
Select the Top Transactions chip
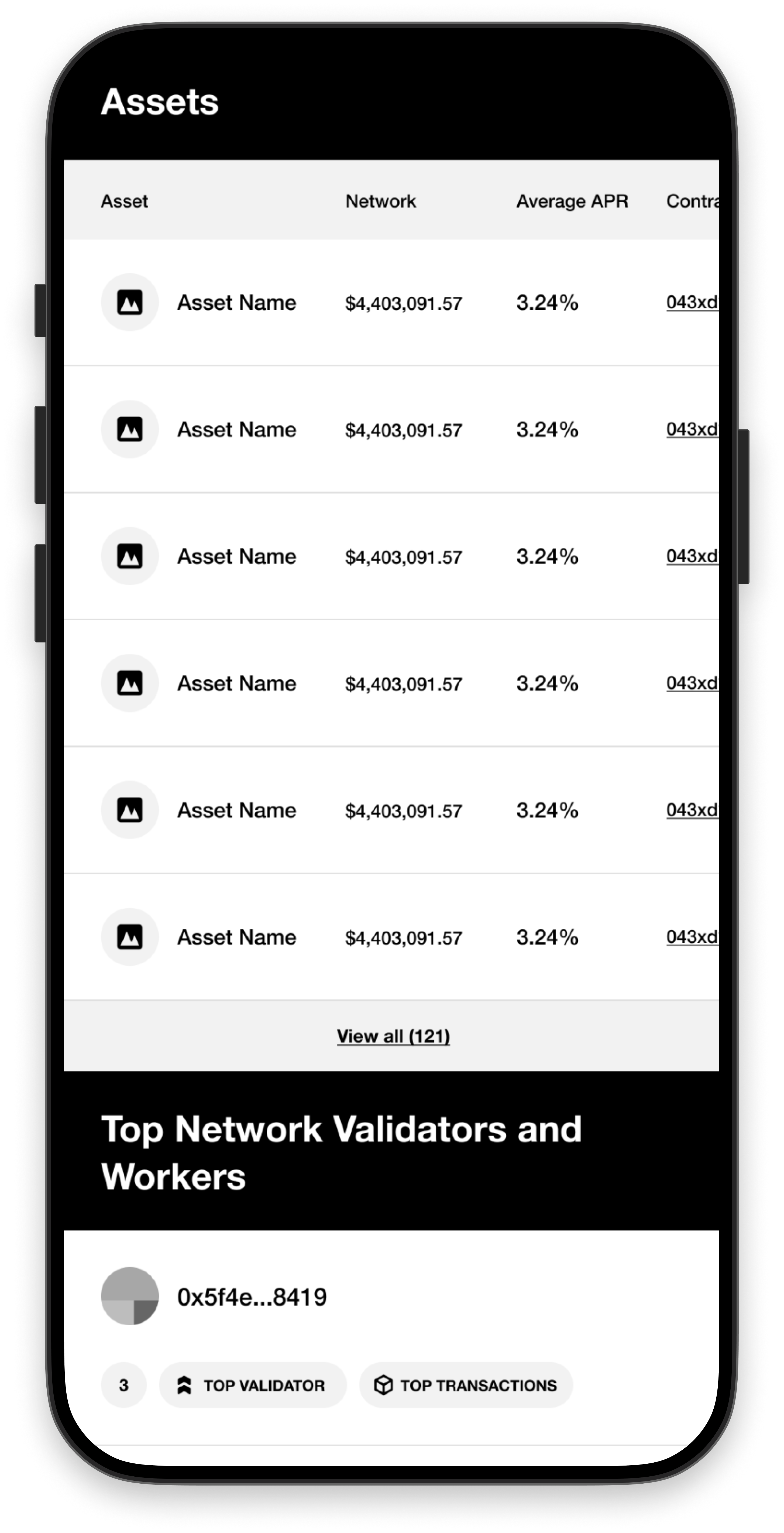pyautogui.click(x=466, y=1385)
